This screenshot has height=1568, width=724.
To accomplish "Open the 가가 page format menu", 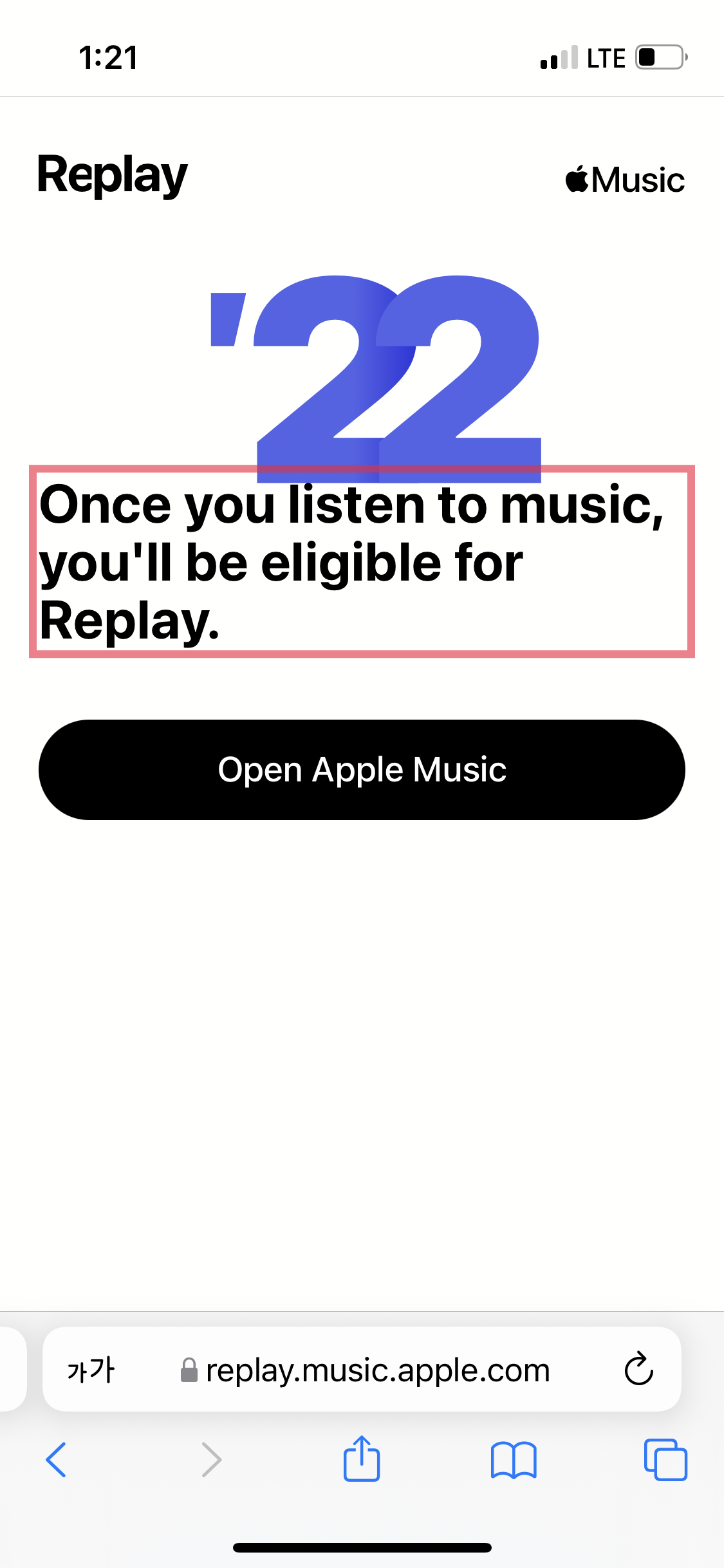I will (x=91, y=1370).
